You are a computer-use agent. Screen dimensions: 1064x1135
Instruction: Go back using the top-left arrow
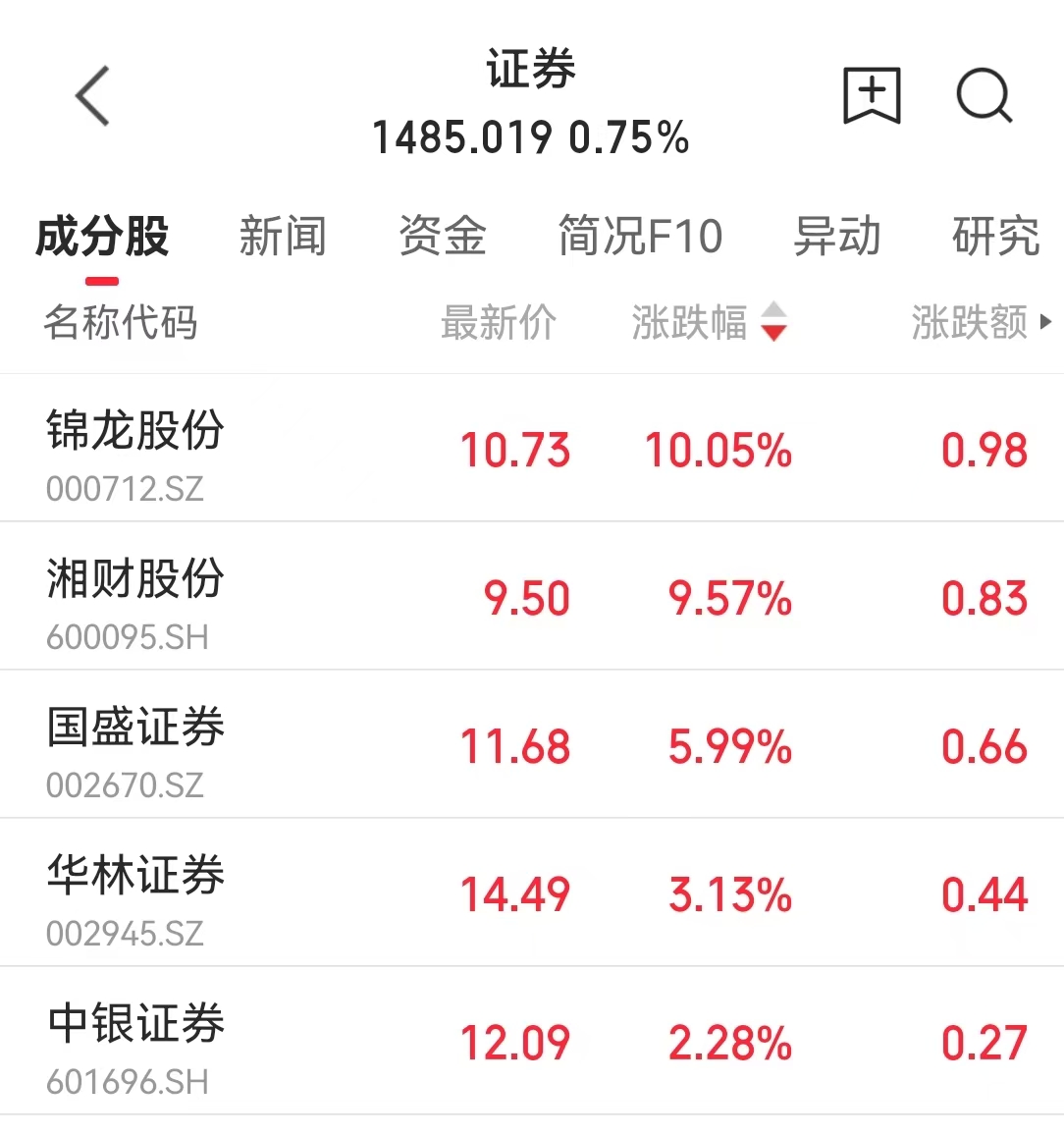point(92,95)
